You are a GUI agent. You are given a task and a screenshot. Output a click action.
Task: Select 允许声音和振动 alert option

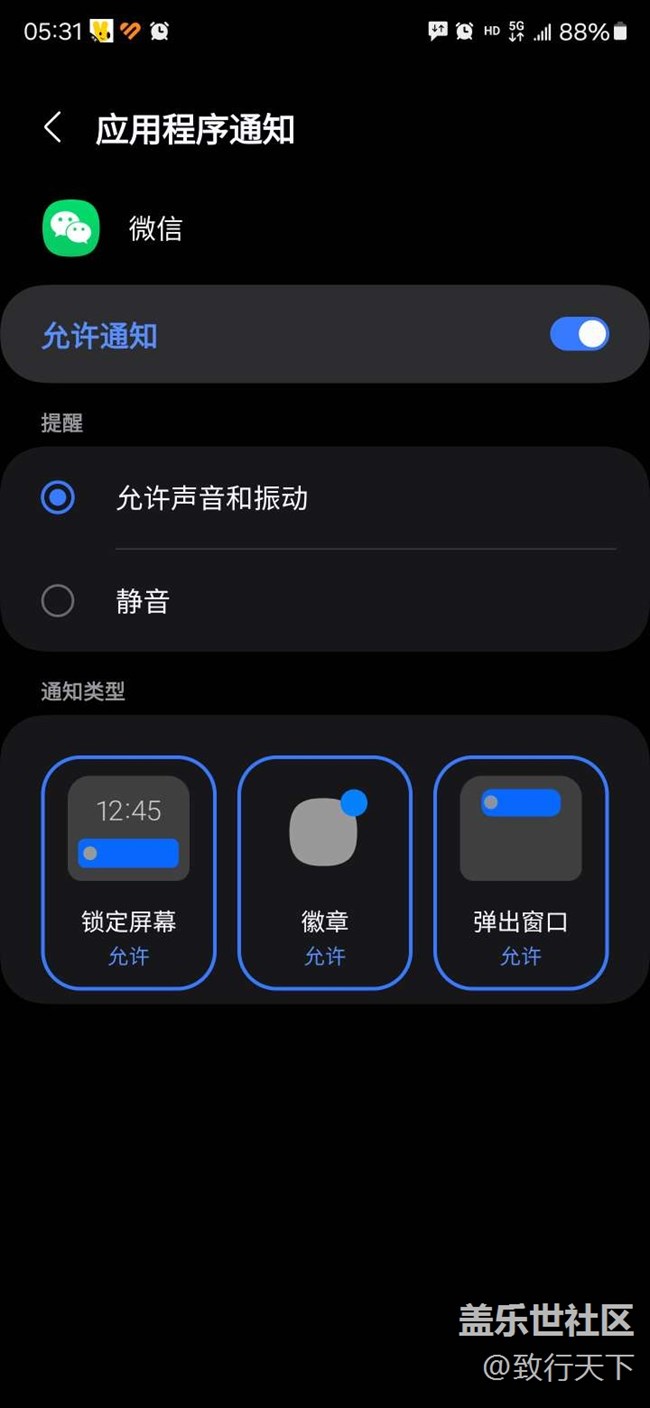[58, 497]
